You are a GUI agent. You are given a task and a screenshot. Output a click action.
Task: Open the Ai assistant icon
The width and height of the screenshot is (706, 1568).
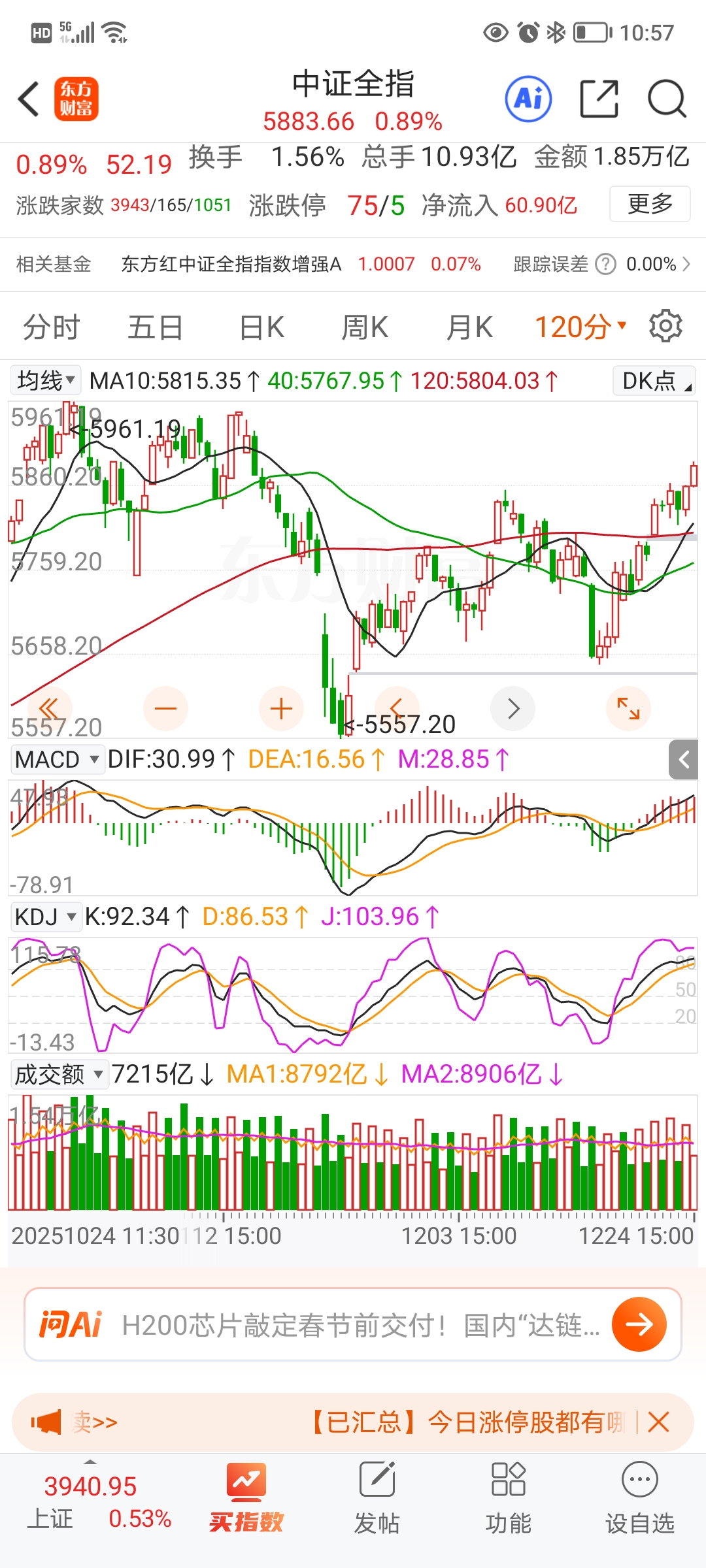[528, 99]
